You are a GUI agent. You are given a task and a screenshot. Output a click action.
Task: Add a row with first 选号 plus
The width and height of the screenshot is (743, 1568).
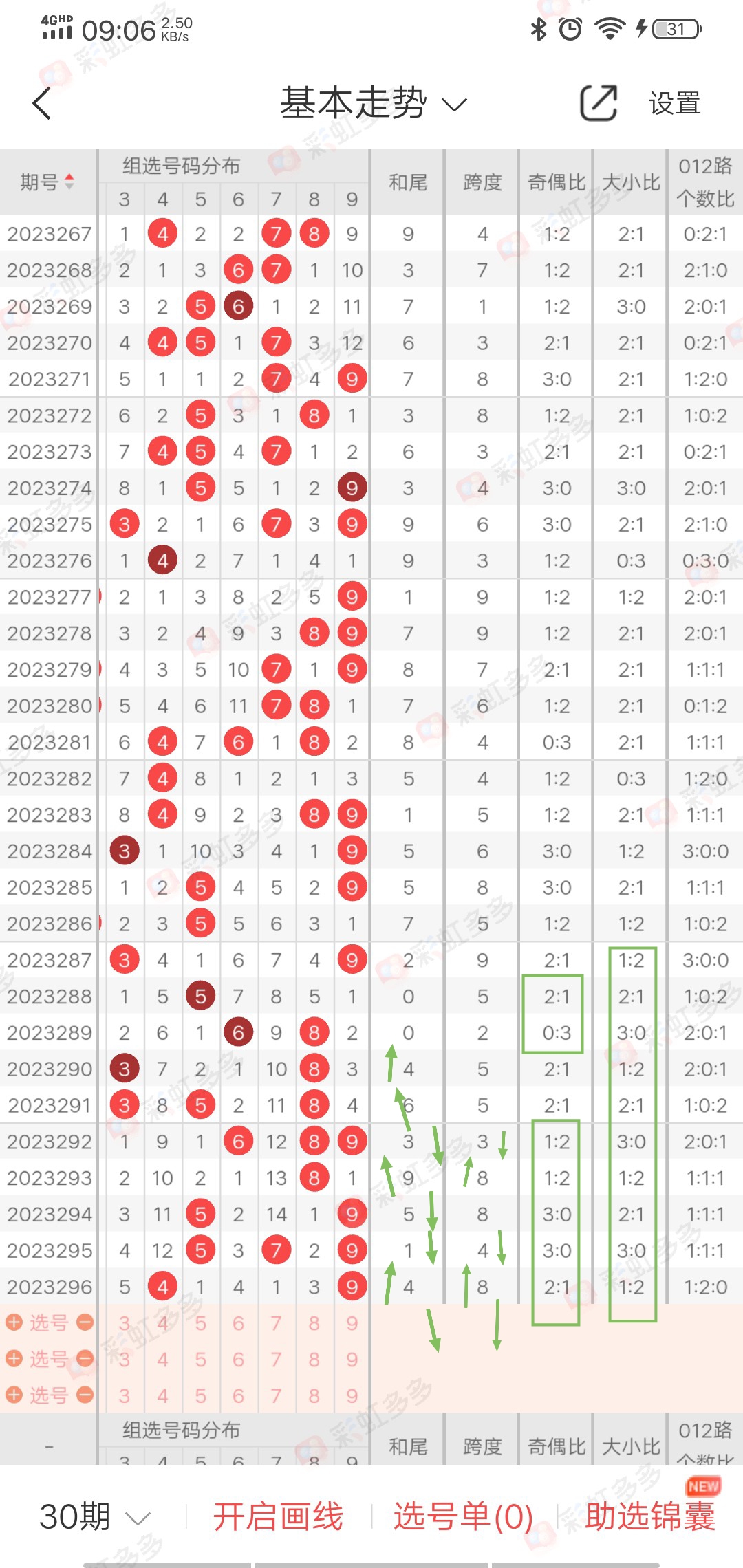tap(14, 1322)
